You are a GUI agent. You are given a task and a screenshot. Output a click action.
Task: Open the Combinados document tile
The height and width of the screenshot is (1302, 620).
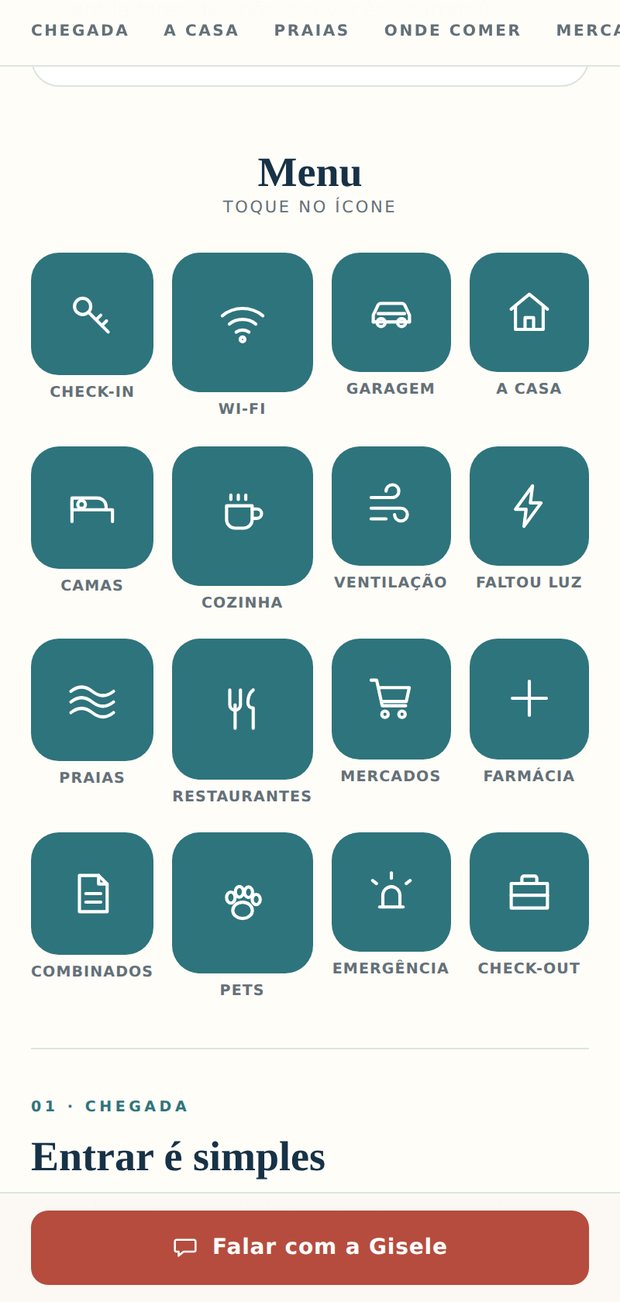92,894
